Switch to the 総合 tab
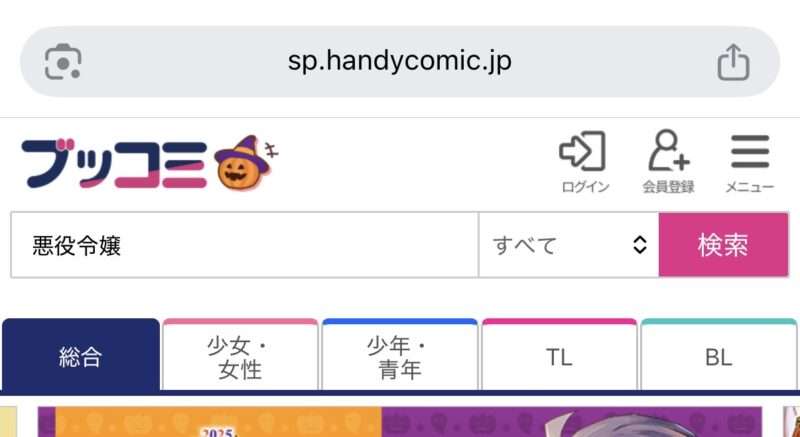This screenshot has height=437, width=800. (81, 357)
